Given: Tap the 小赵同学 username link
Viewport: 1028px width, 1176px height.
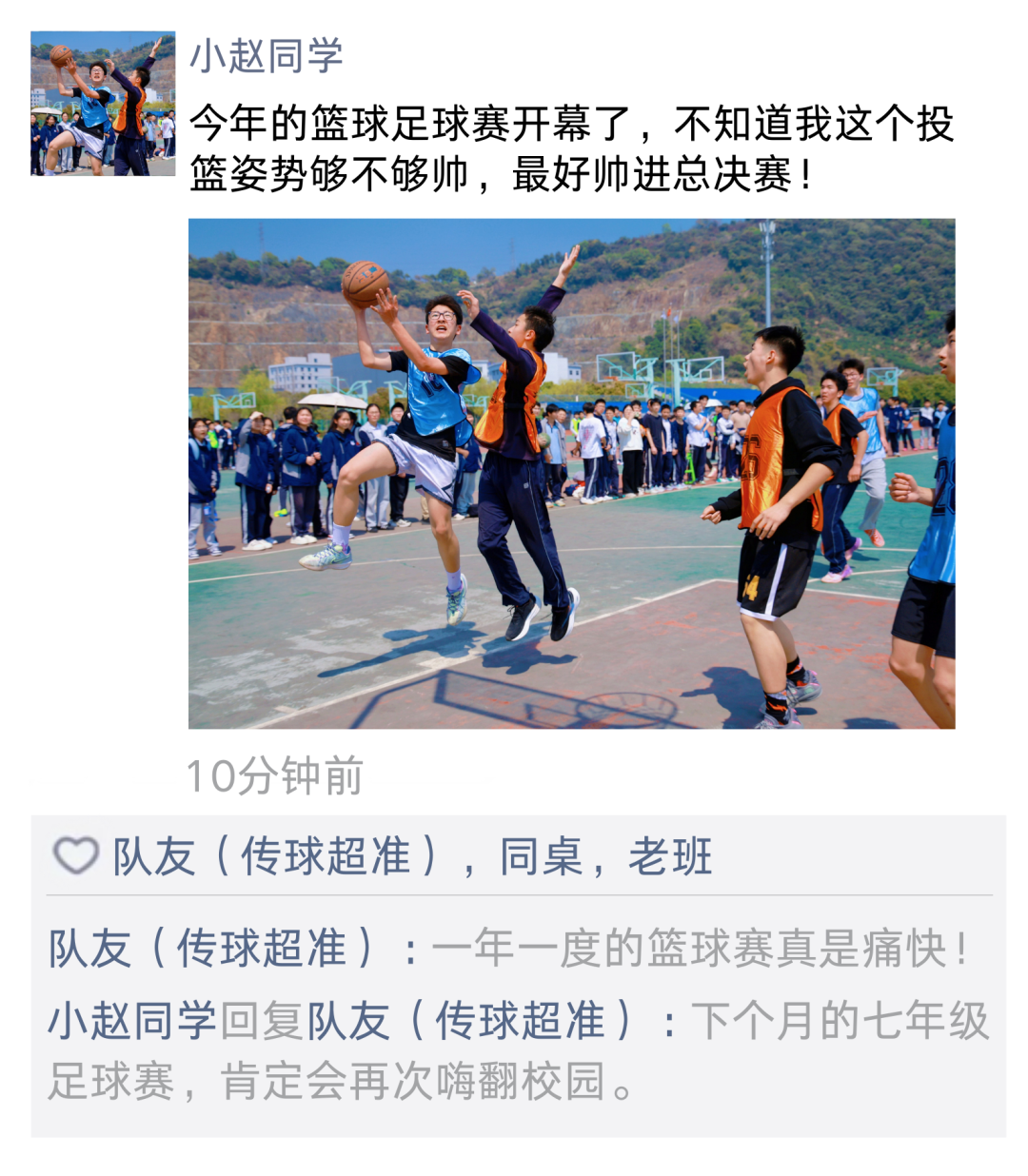Looking at the screenshot, I should tap(267, 56).
